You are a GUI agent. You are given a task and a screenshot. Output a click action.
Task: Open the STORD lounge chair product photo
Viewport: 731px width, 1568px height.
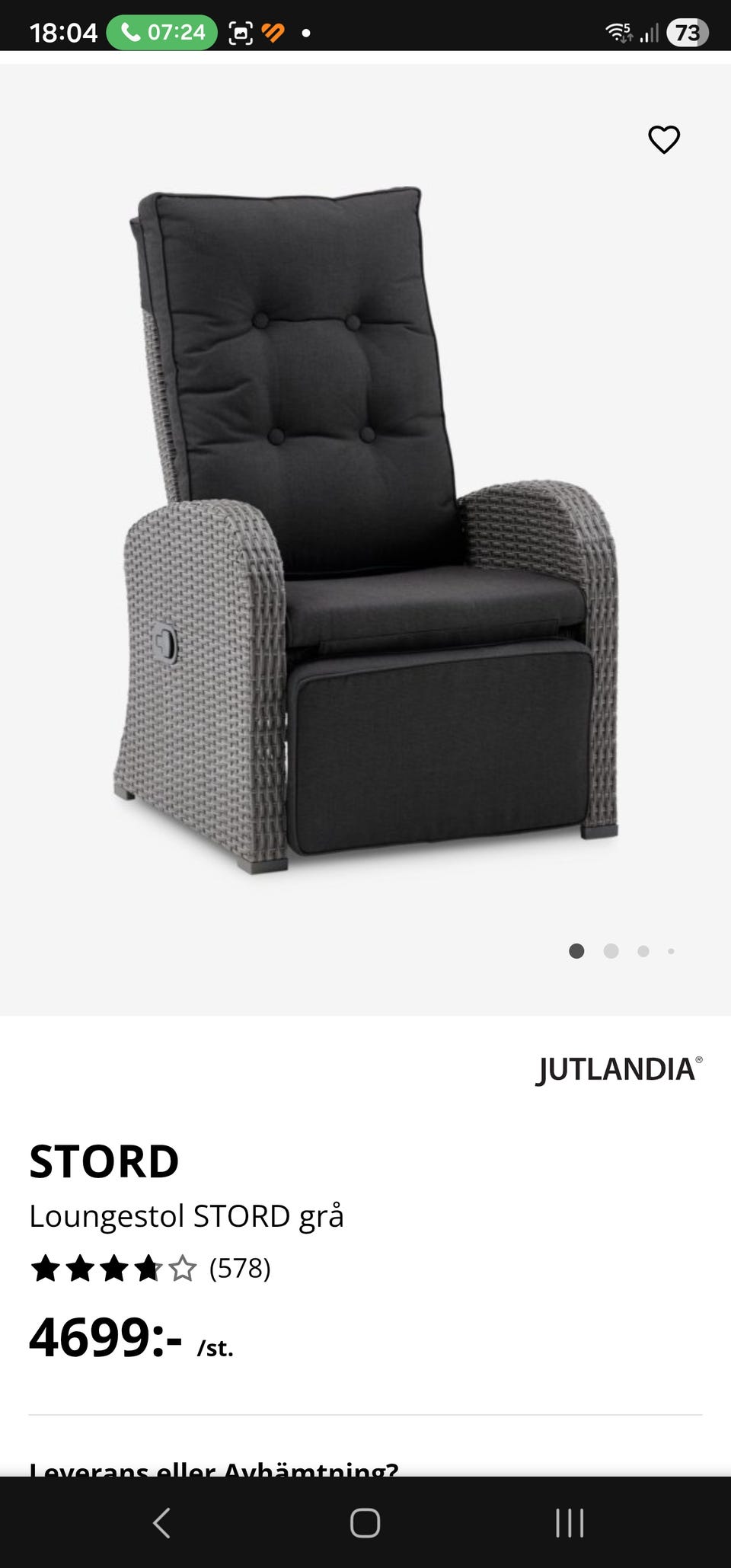[365, 533]
